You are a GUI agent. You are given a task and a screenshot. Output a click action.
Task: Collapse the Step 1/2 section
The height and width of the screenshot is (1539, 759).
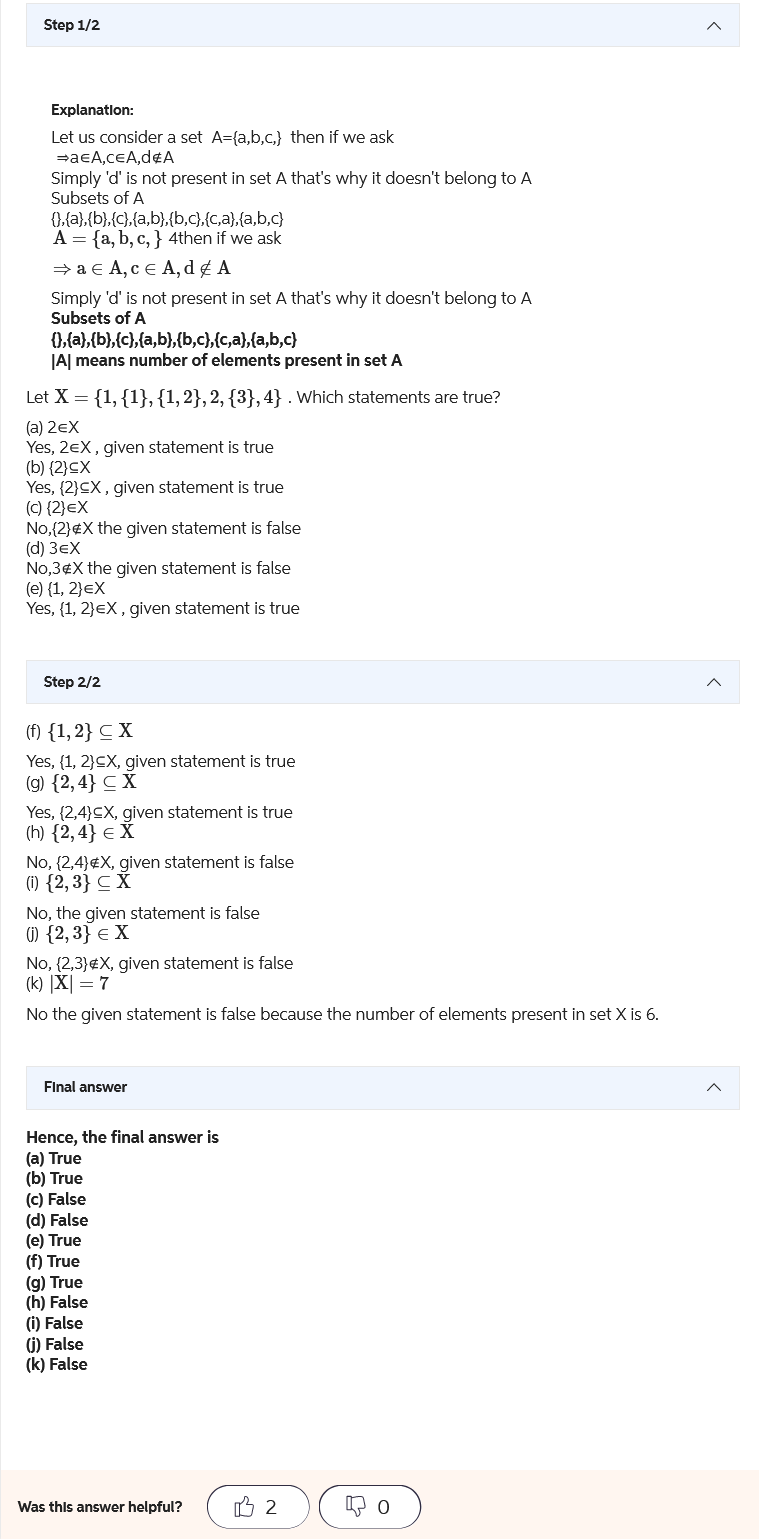pos(713,25)
